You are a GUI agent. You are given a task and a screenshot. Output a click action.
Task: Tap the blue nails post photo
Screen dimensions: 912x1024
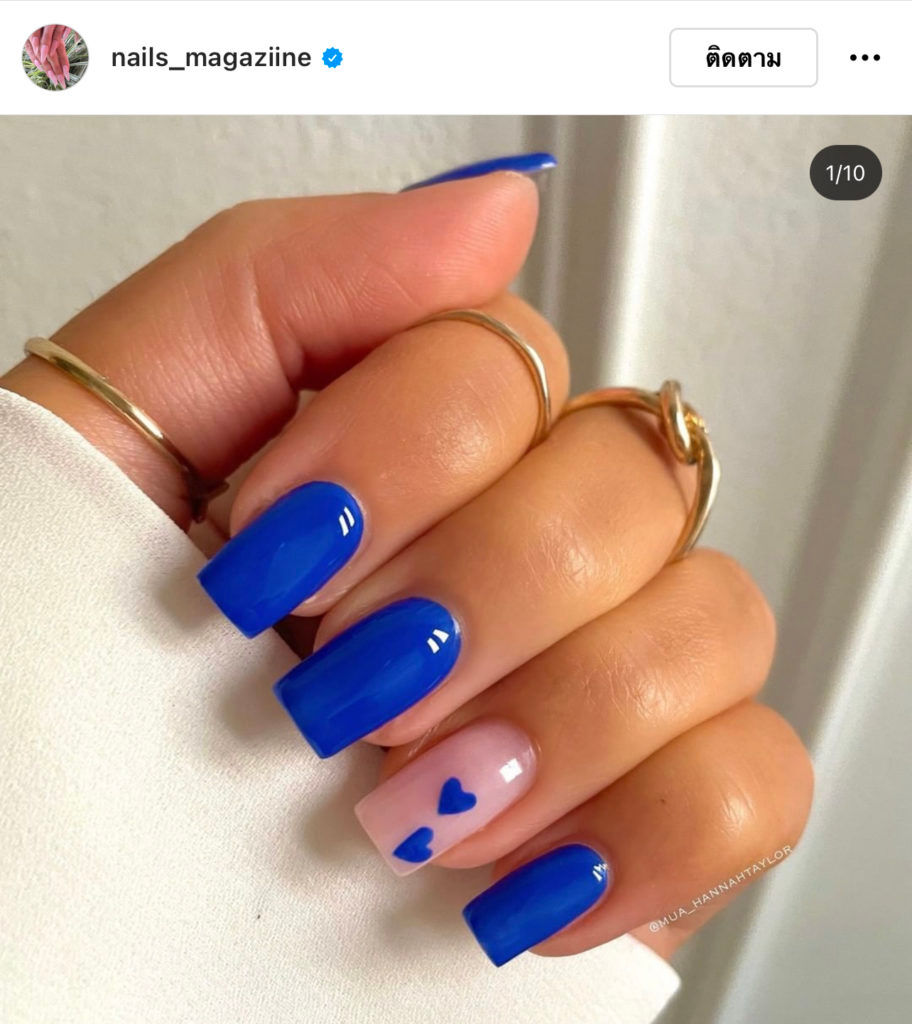(456, 570)
